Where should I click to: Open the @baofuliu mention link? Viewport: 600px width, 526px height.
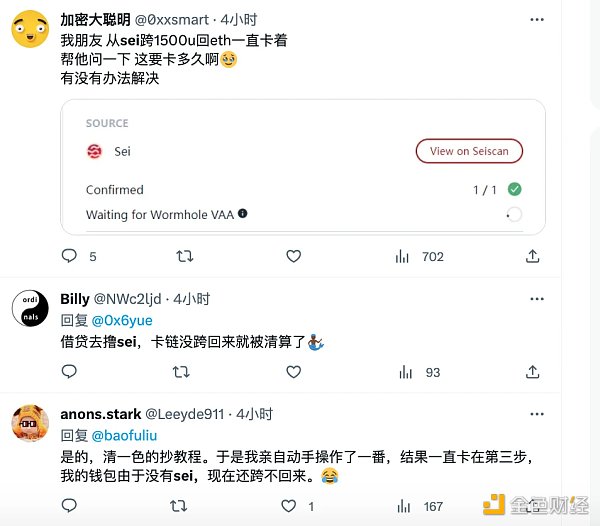(x=126, y=435)
